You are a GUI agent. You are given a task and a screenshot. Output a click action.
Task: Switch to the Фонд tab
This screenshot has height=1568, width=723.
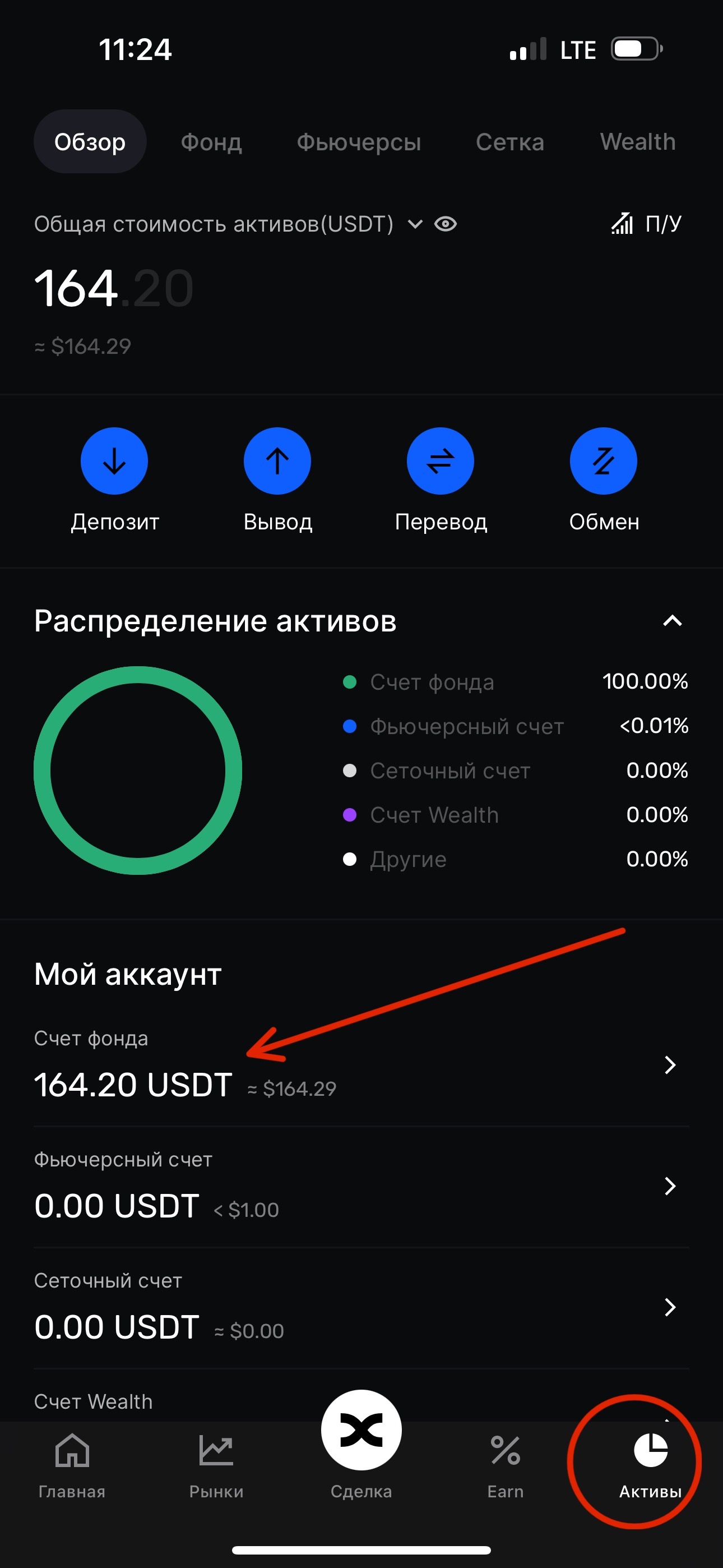click(211, 142)
